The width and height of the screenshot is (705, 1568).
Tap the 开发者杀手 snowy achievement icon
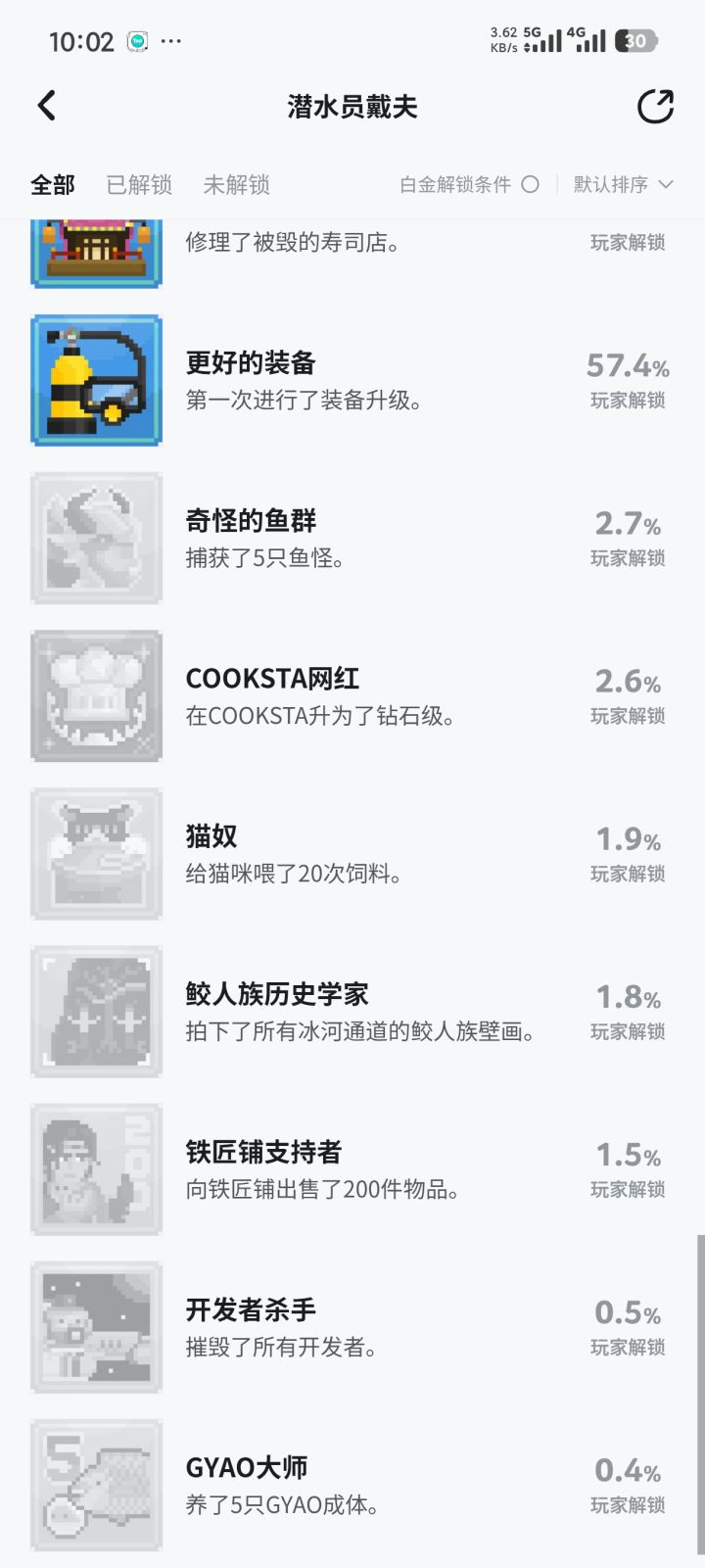(x=96, y=1327)
